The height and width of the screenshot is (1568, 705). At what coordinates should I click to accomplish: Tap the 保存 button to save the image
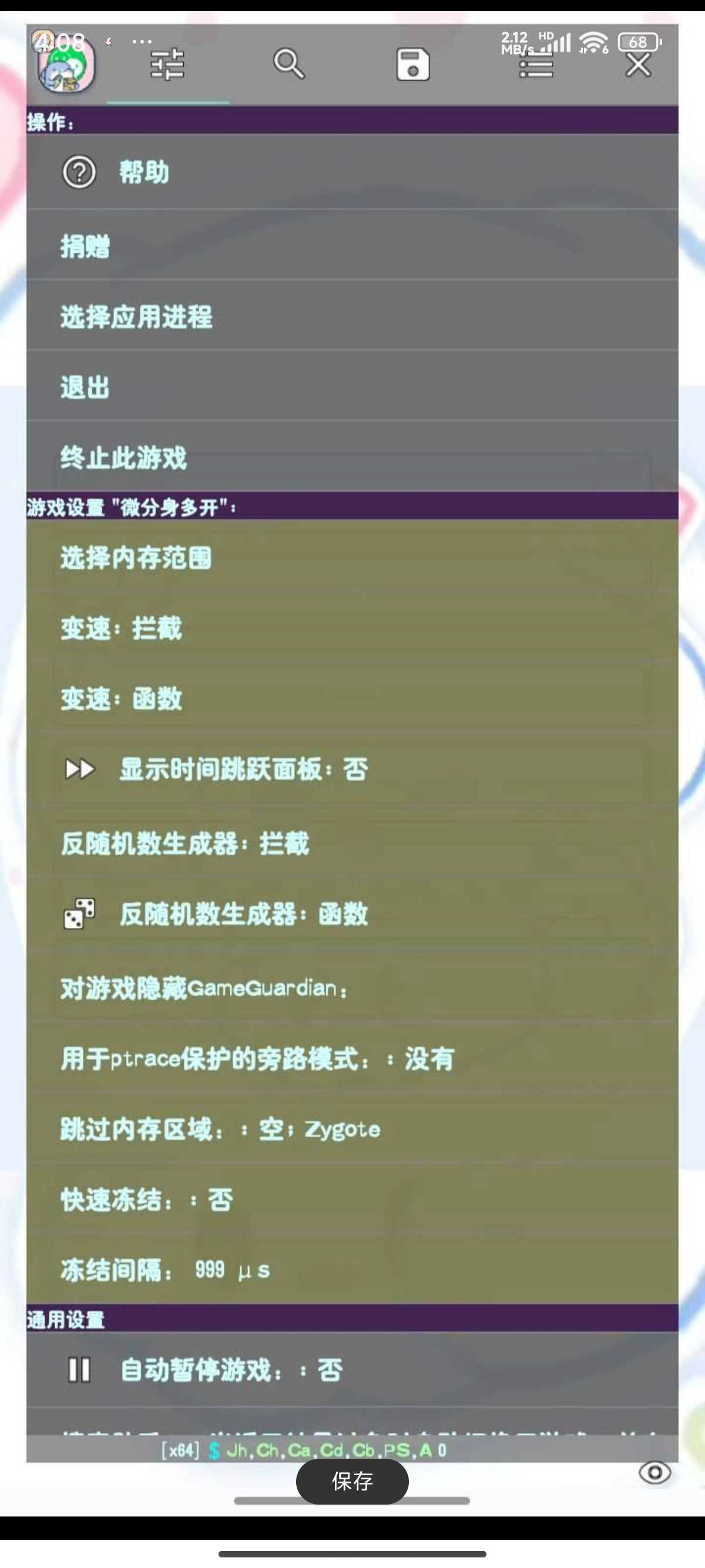point(352,1481)
